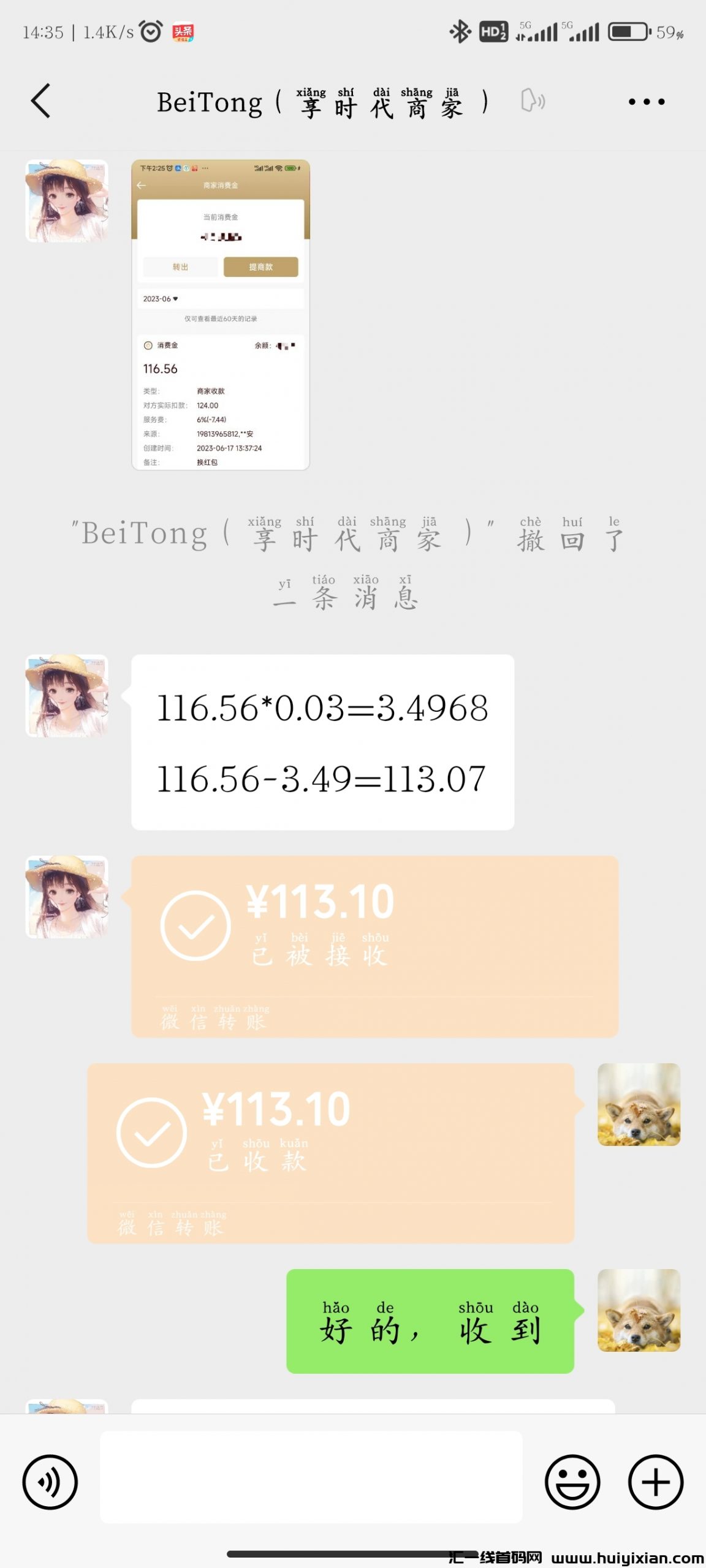Tap the Toutiao icon in the status bar
This screenshot has width=706, height=1568.
185,32
